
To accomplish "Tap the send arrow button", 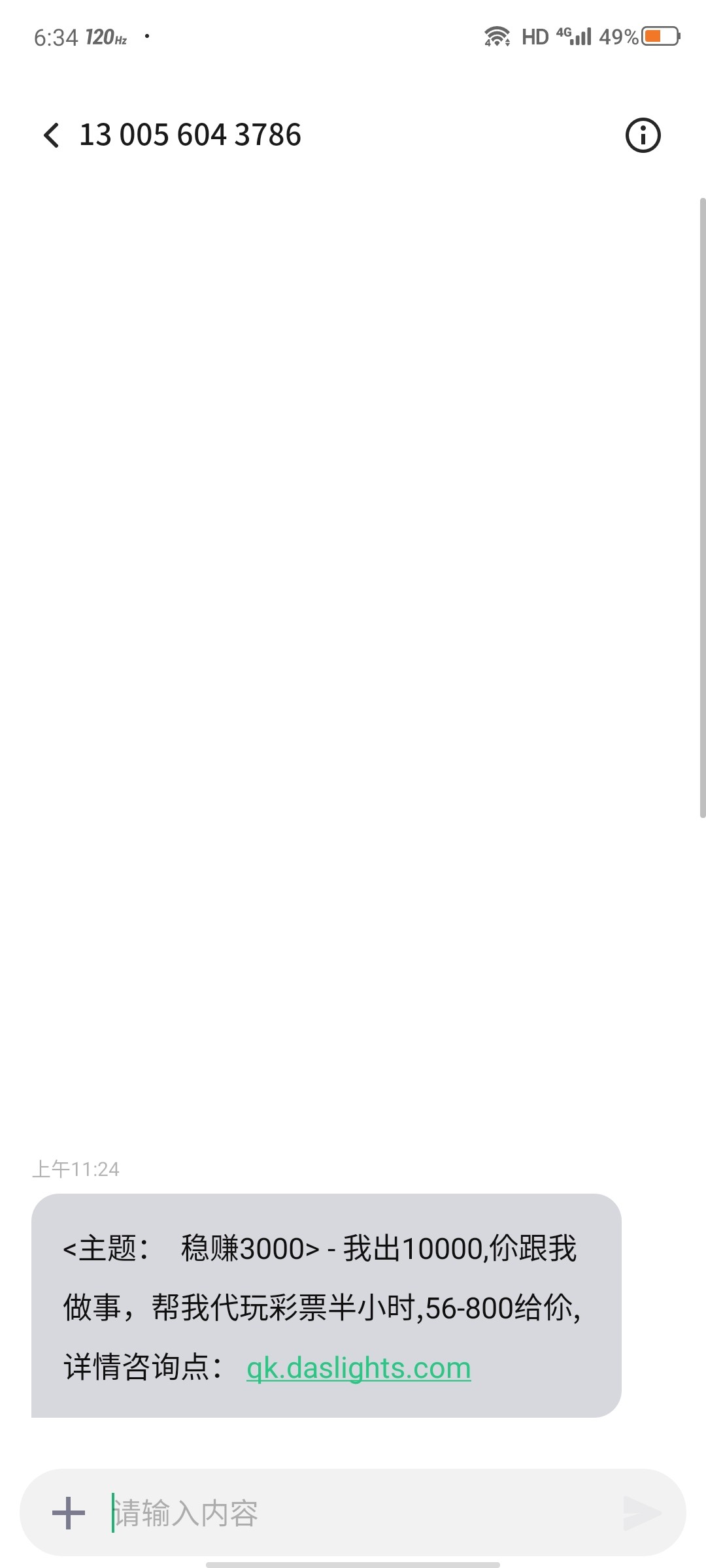I will point(642,1512).
